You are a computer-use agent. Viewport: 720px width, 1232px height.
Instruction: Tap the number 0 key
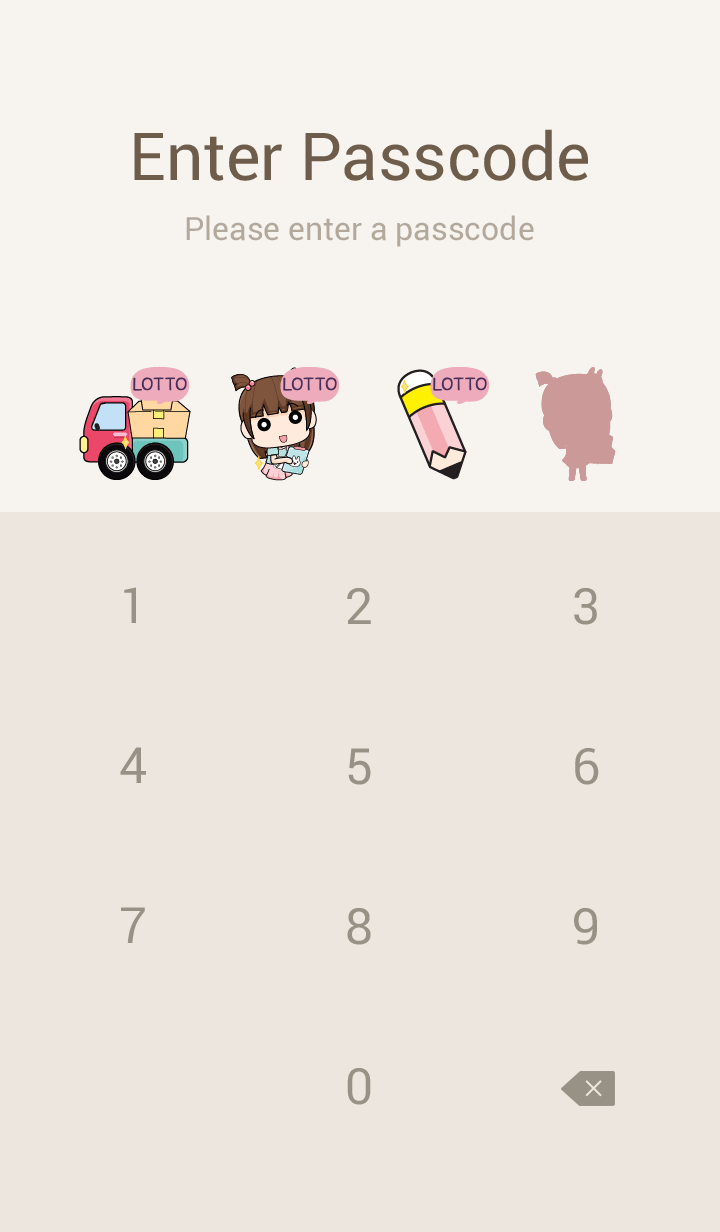359,1086
